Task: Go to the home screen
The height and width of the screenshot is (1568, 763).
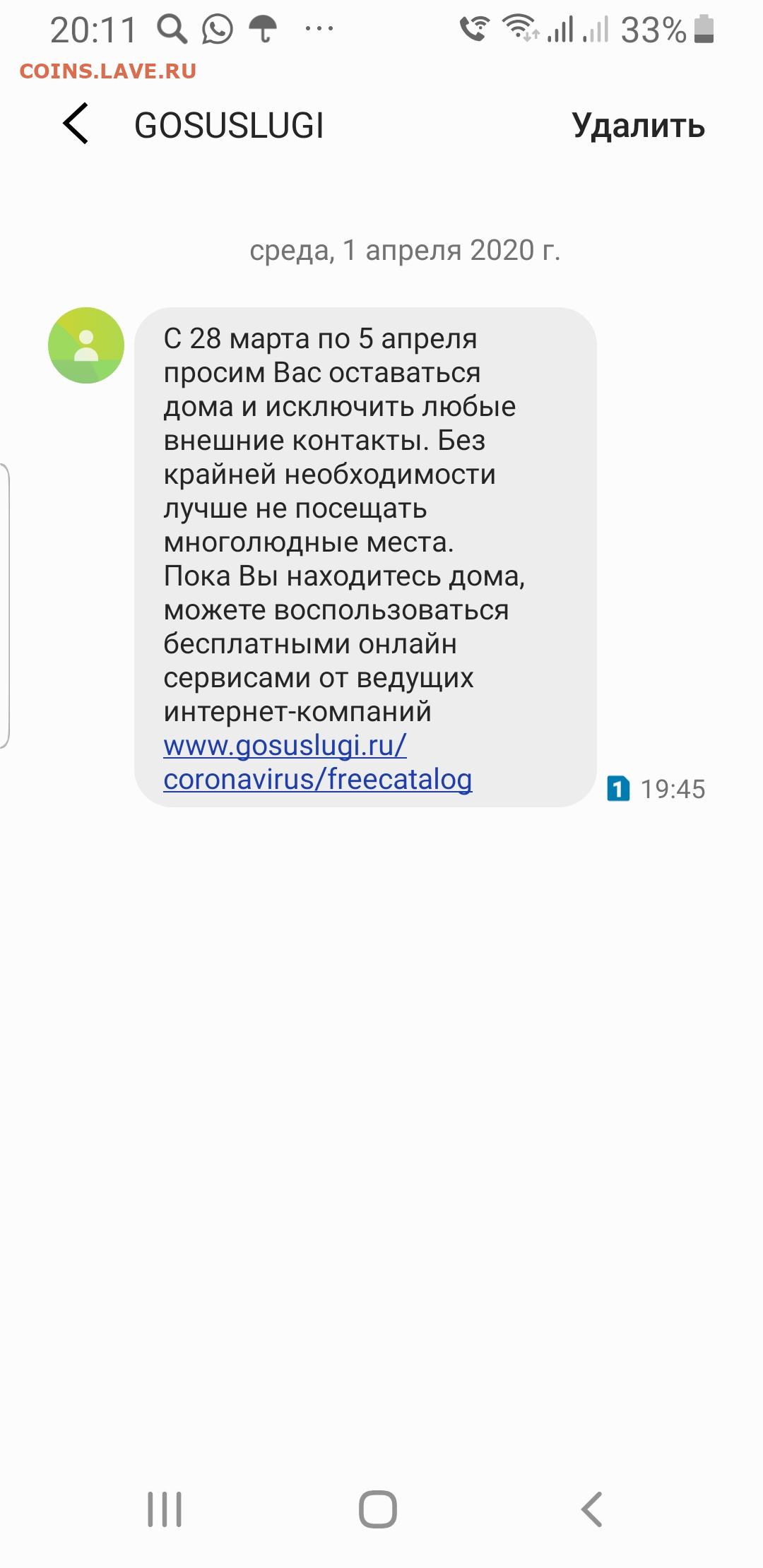Action: pos(378,1509)
